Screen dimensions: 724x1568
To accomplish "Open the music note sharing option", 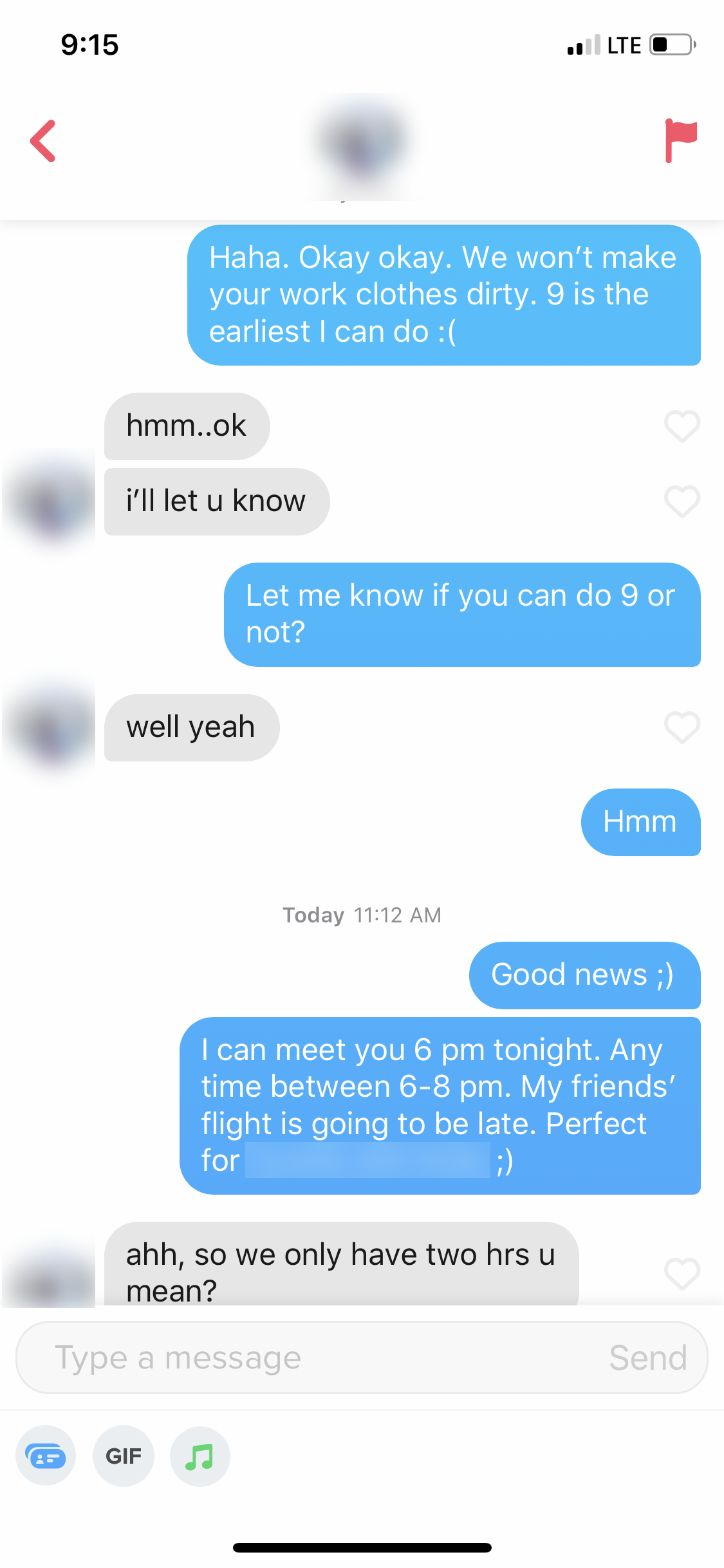I will click(200, 1455).
